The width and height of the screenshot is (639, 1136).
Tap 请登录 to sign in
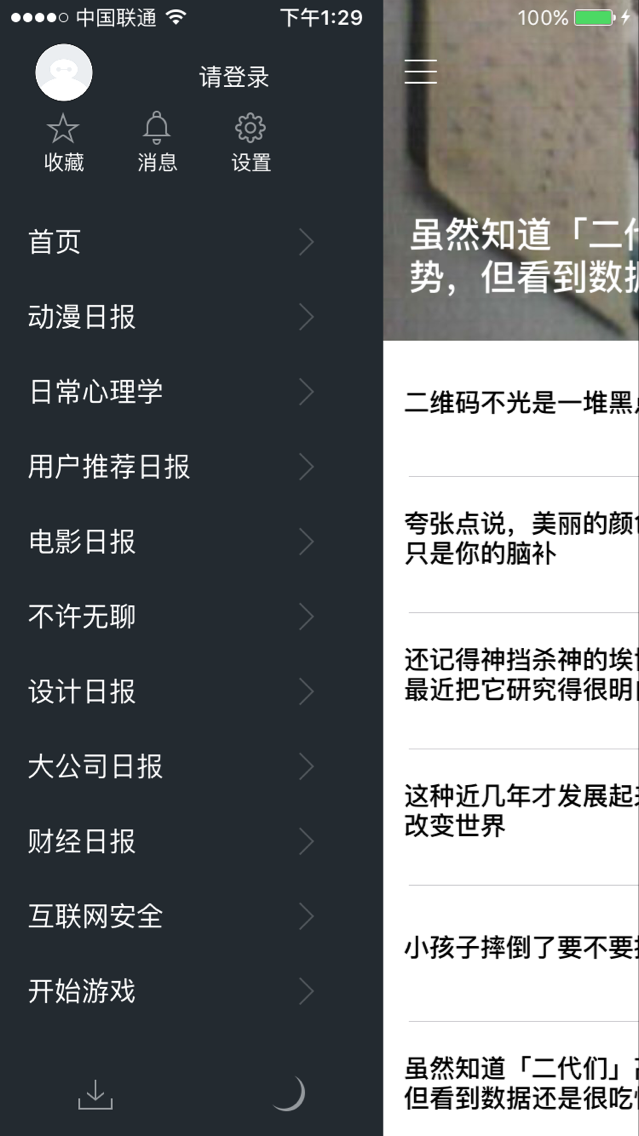pos(234,77)
